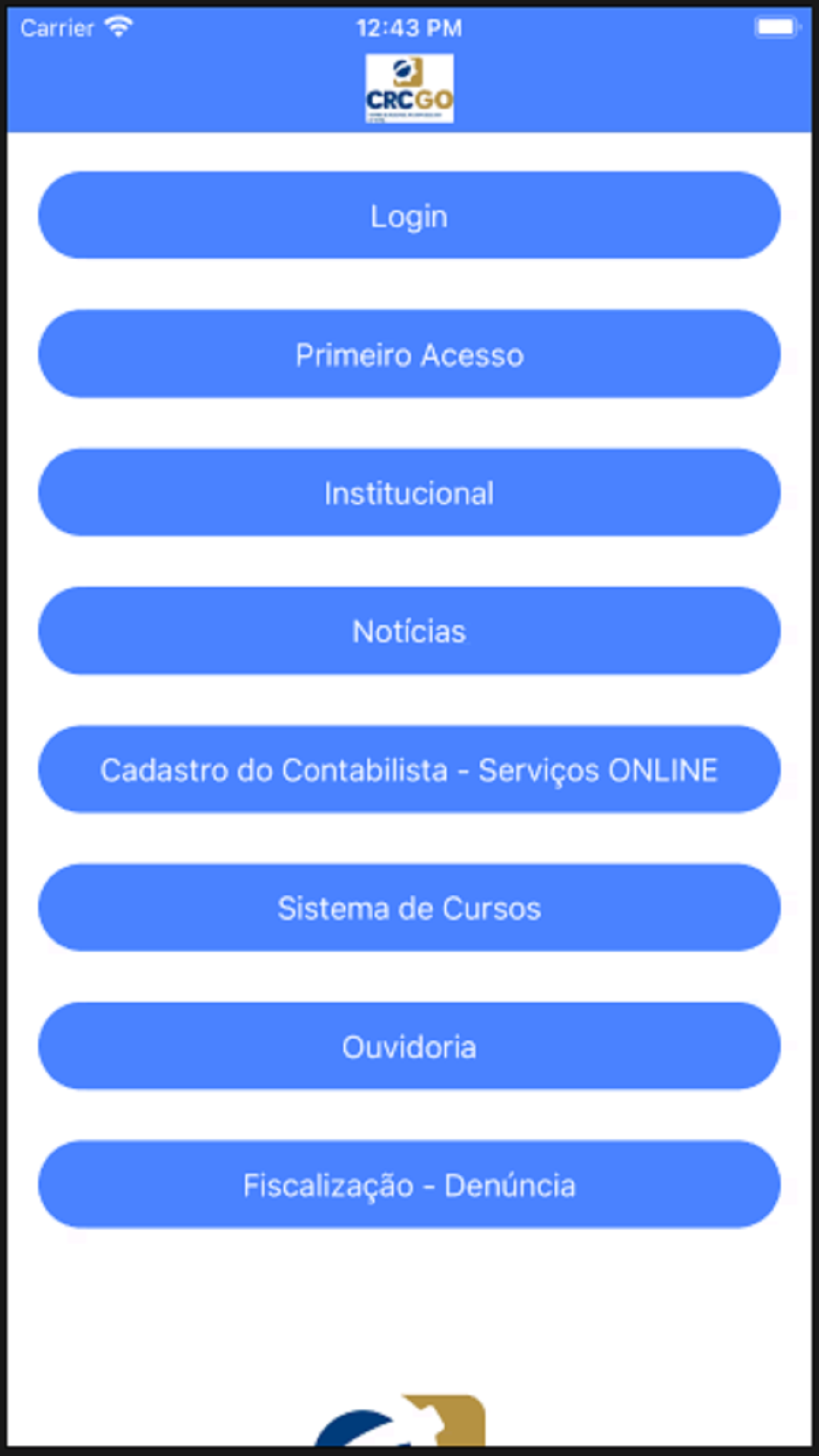Open Cadastro do Contabilista - Serviços ONLINE
Image resolution: width=819 pixels, height=1456 pixels.
coord(409,769)
